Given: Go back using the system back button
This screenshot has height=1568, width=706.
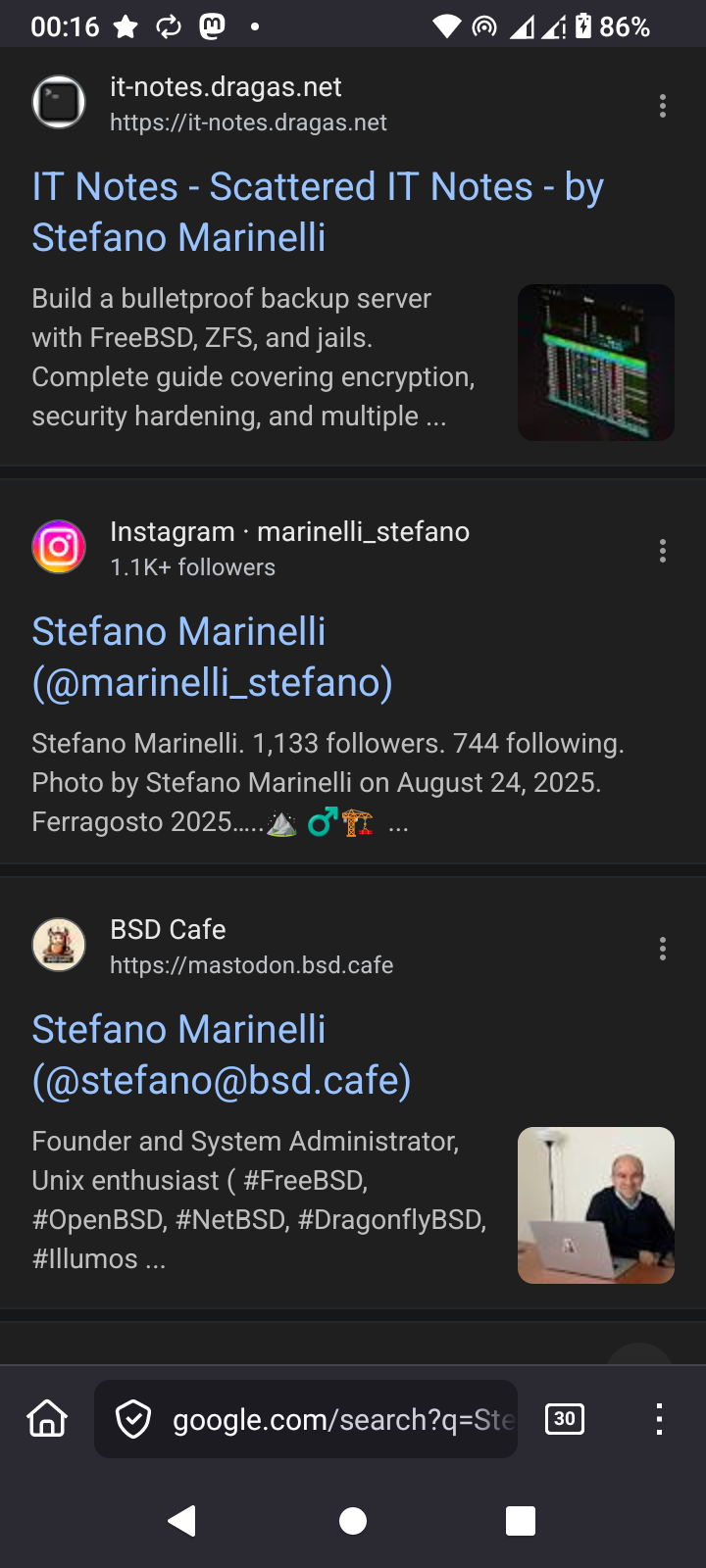Looking at the screenshot, I should tap(182, 1521).
